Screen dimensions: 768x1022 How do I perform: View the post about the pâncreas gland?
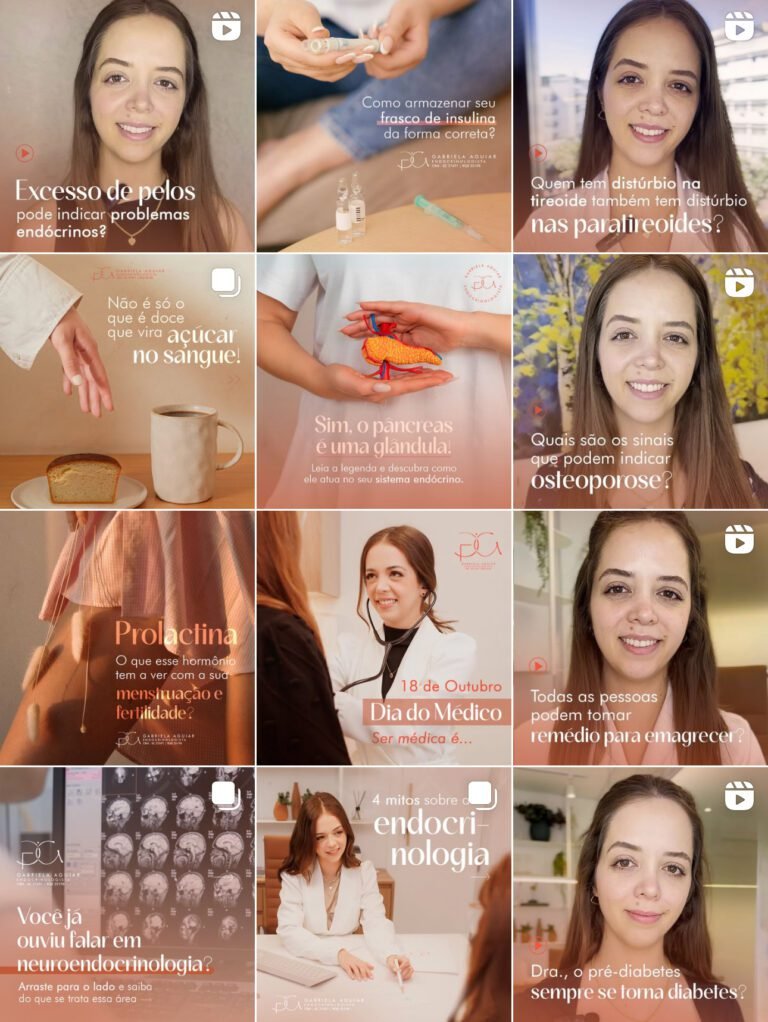(384, 381)
